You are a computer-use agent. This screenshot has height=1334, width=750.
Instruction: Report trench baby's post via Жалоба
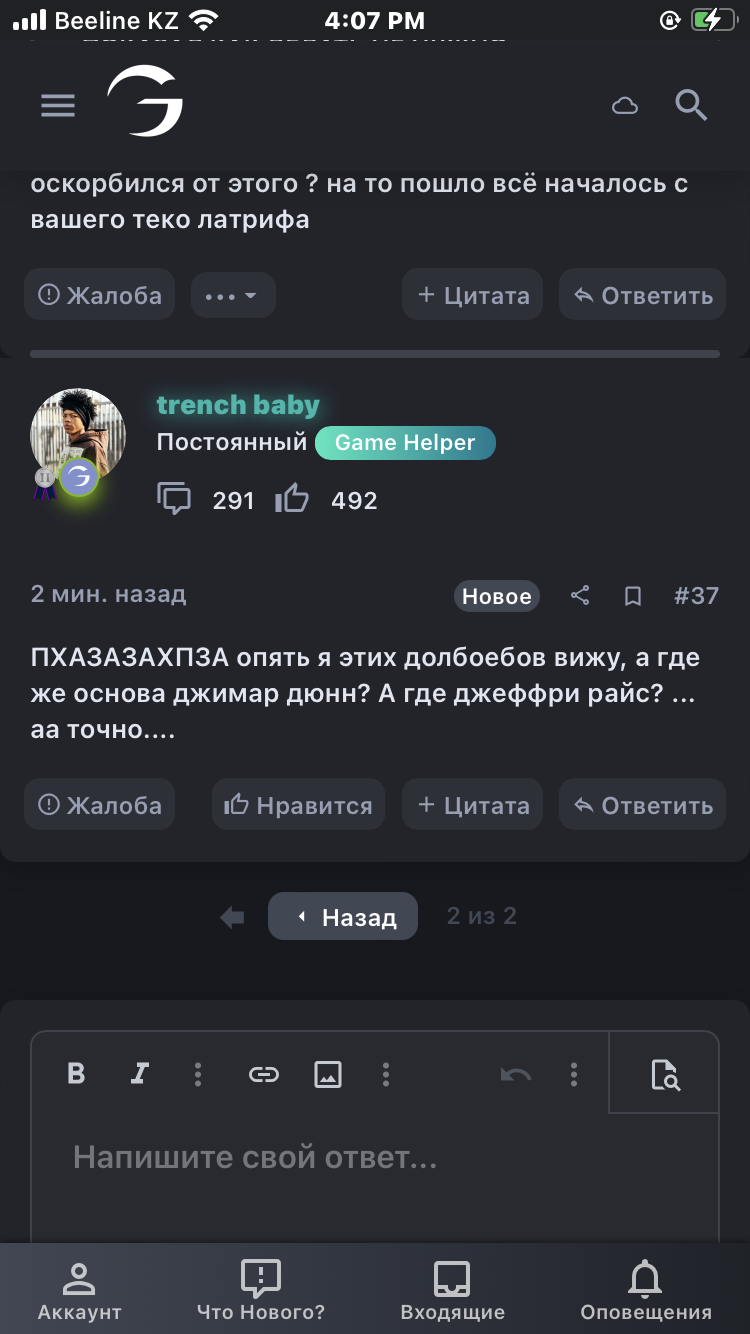pyautogui.click(x=99, y=805)
